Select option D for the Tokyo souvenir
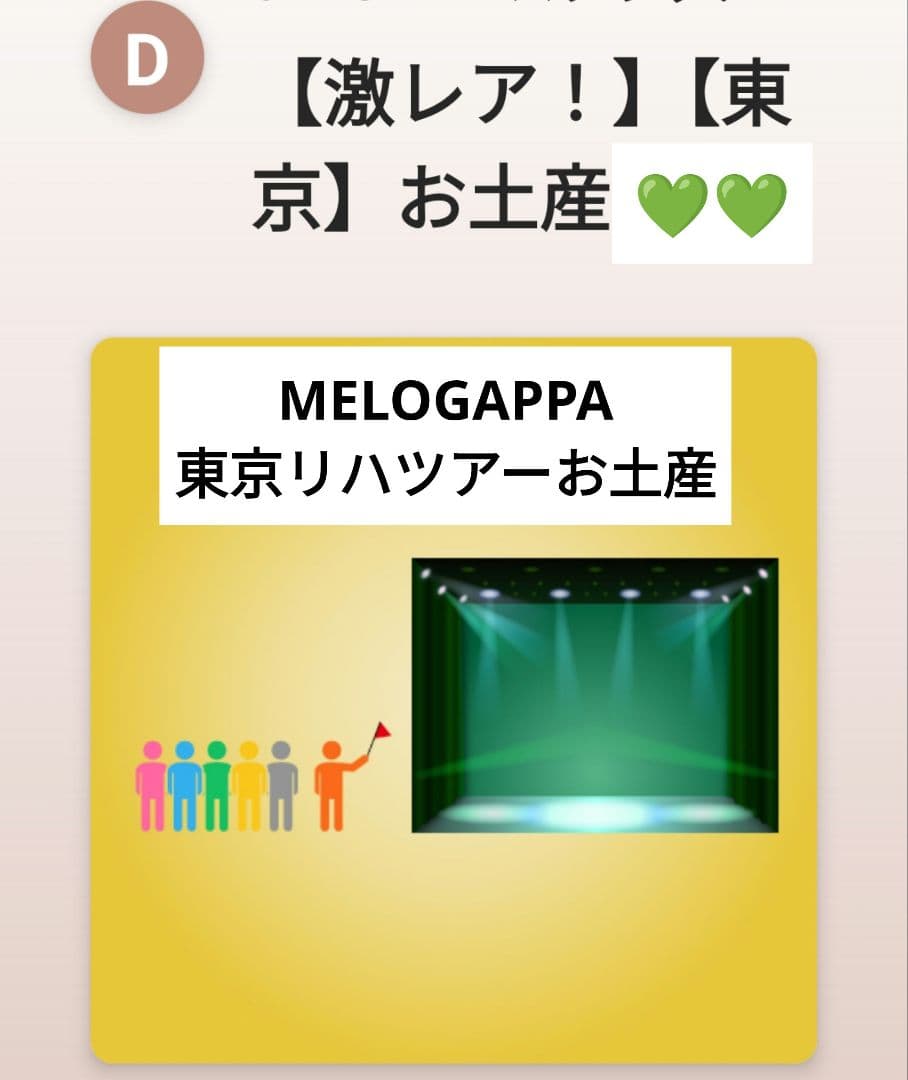Viewport: 908px width, 1080px height. pos(147,60)
